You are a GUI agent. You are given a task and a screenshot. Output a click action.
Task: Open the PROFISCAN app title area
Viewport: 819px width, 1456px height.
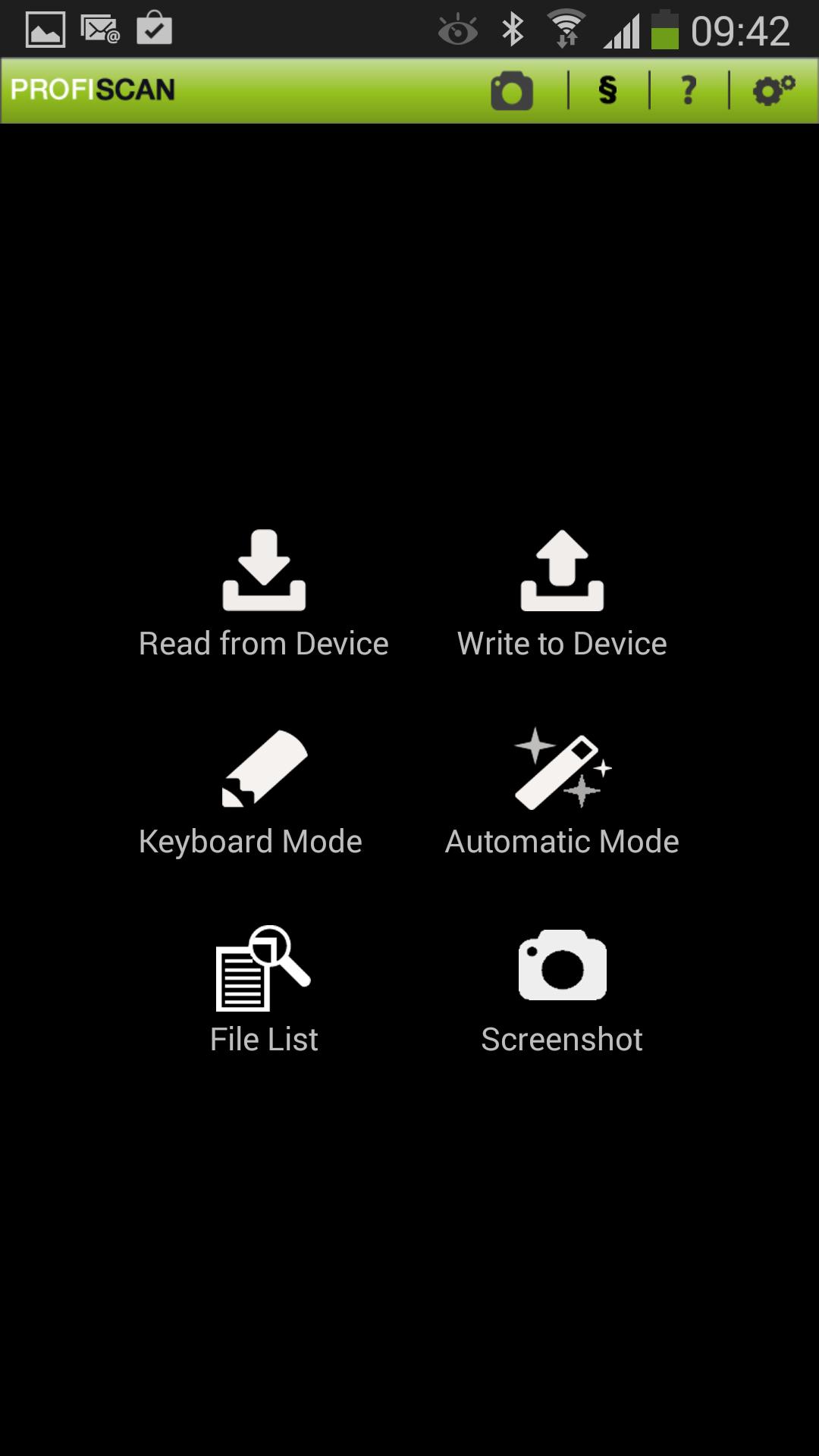93,89
